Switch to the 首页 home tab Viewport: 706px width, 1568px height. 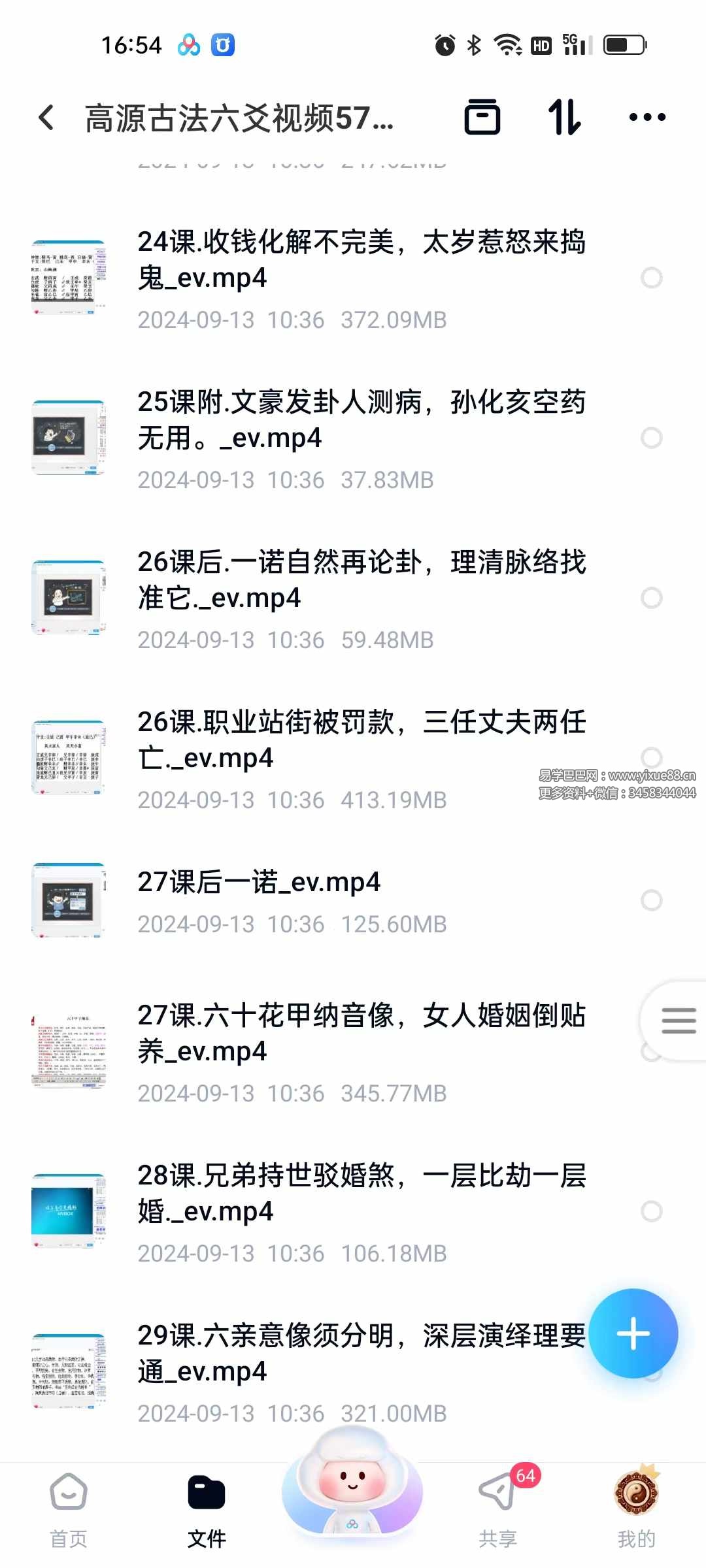tap(69, 1503)
